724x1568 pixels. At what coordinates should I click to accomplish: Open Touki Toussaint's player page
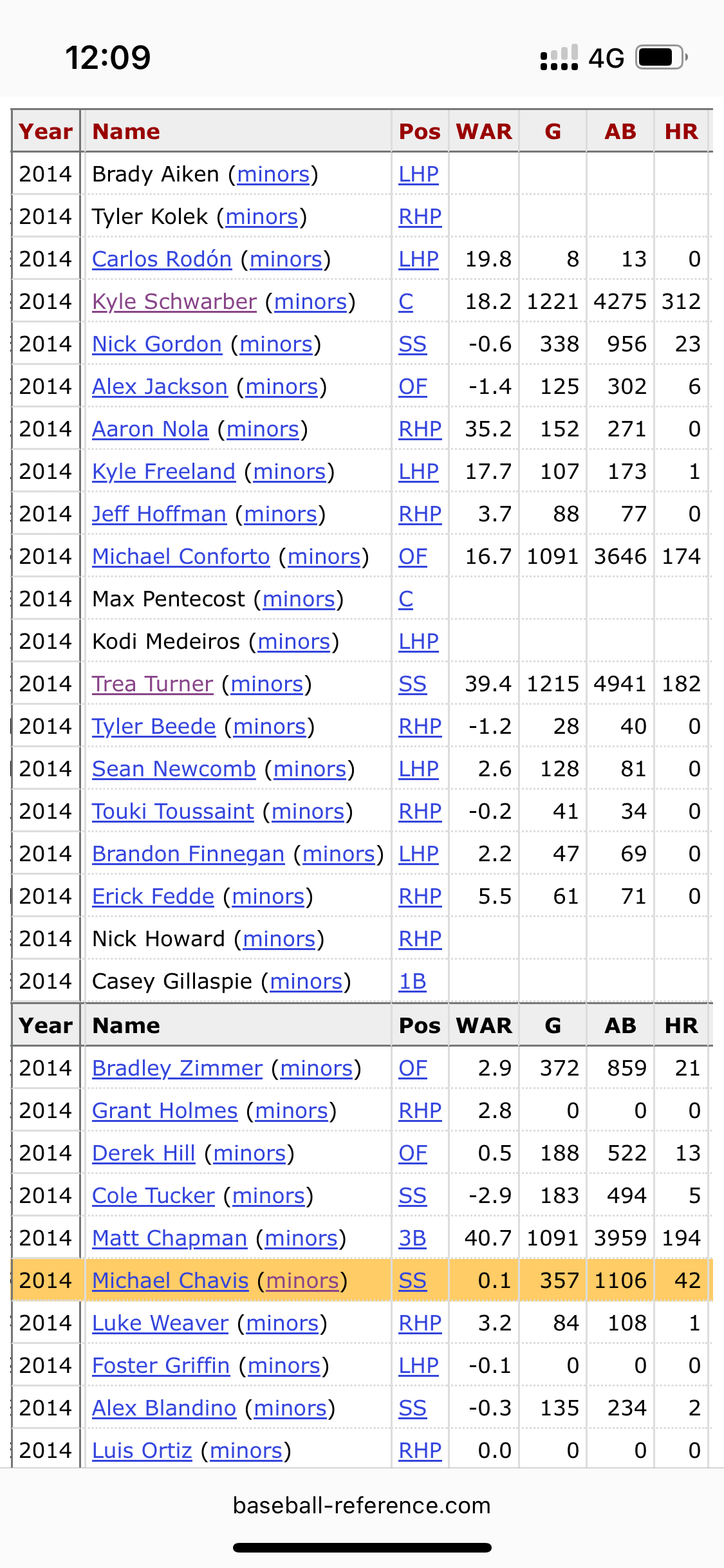pos(173,812)
